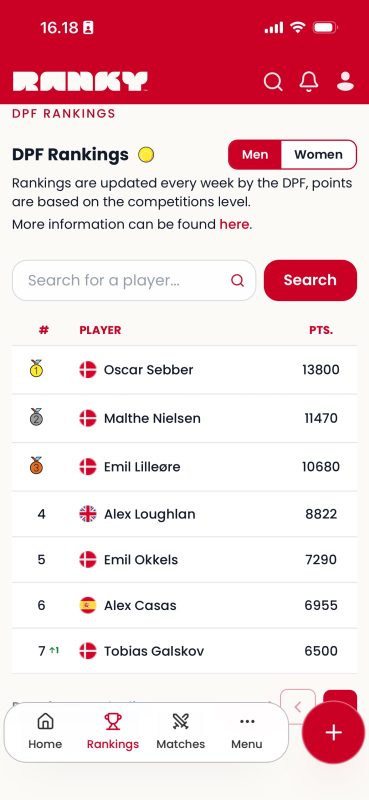Switch to Women rankings

click(318, 155)
